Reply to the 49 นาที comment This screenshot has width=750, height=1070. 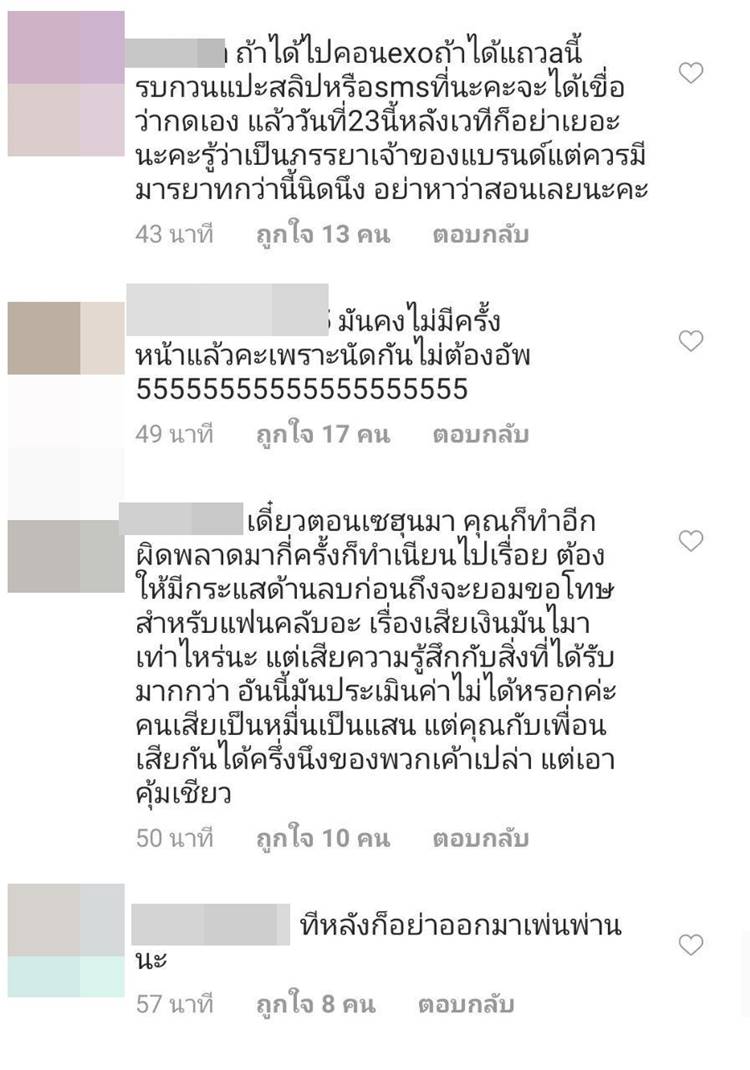coord(480,435)
